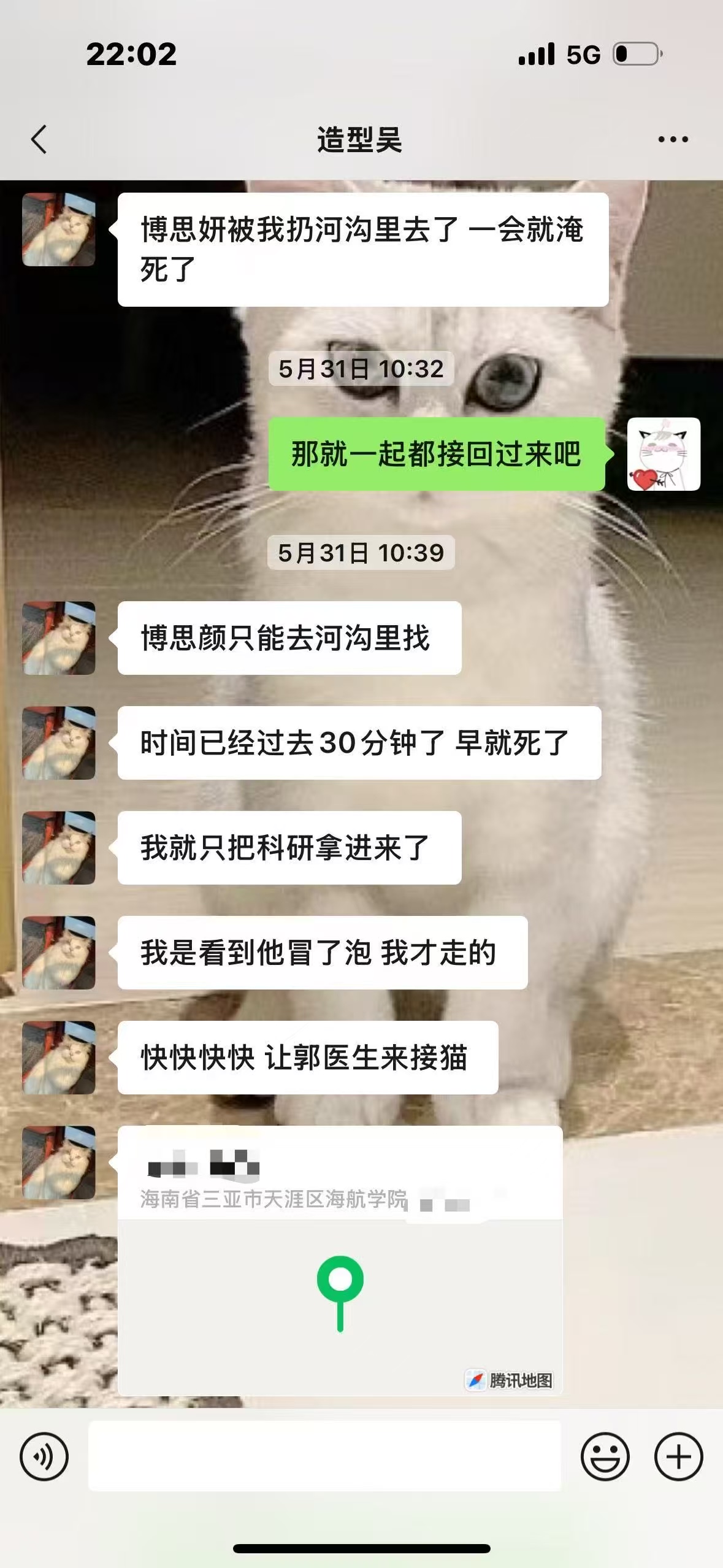This screenshot has height=1568, width=723.
Task: Open the plus attachments menu
Action: tap(678, 1456)
